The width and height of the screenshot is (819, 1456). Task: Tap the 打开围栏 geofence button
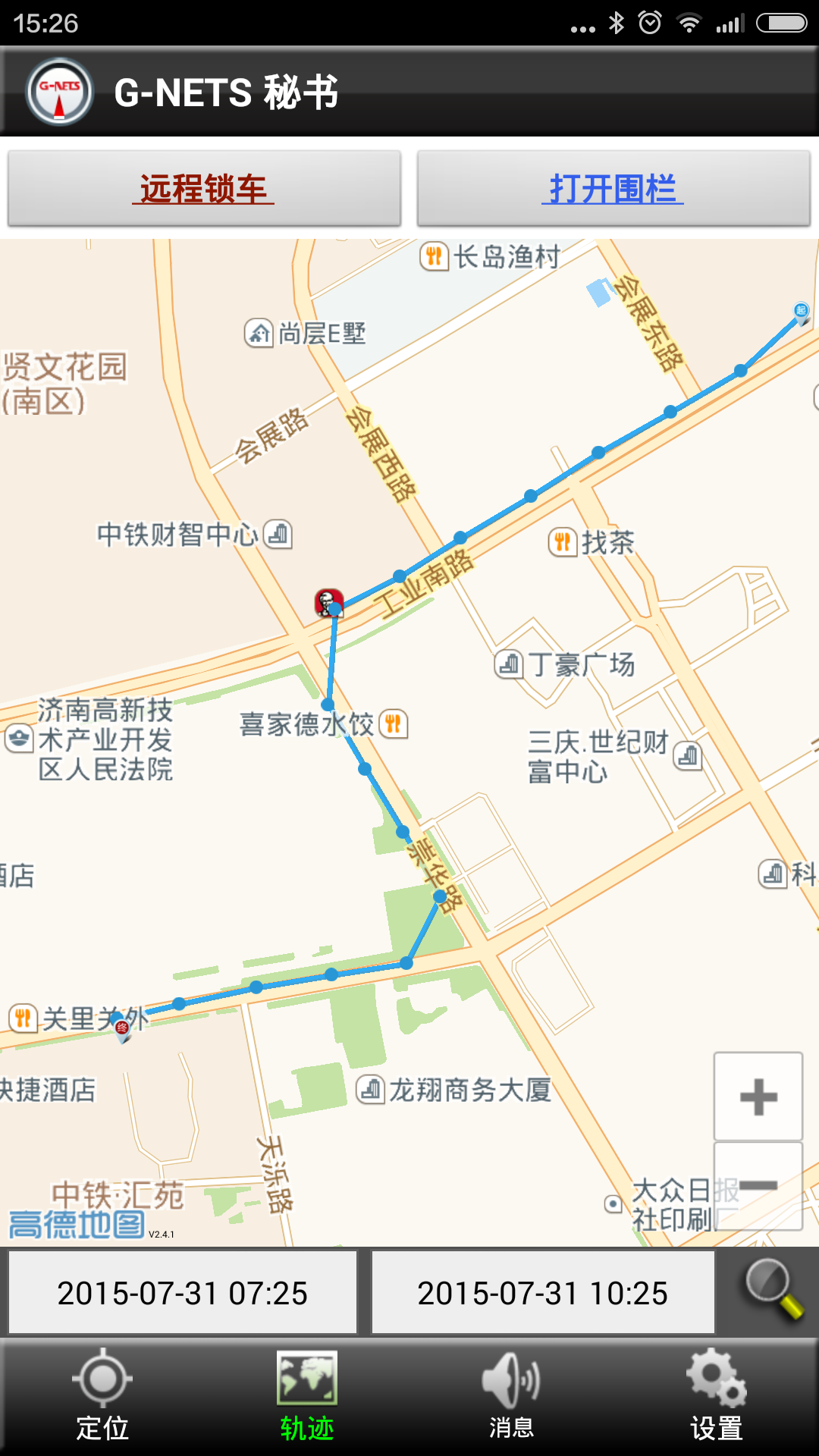pos(613,189)
